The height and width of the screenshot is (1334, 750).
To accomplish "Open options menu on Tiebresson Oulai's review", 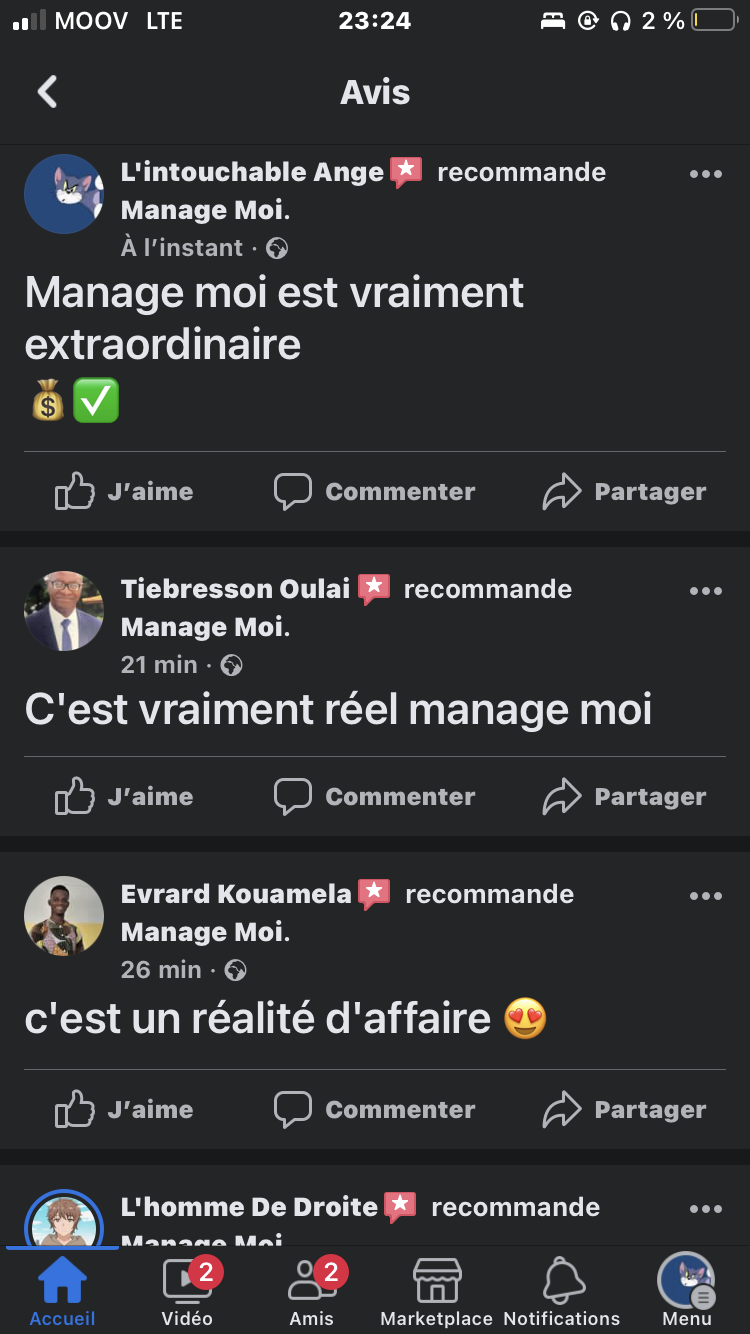I will pyautogui.click(x=705, y=591).
